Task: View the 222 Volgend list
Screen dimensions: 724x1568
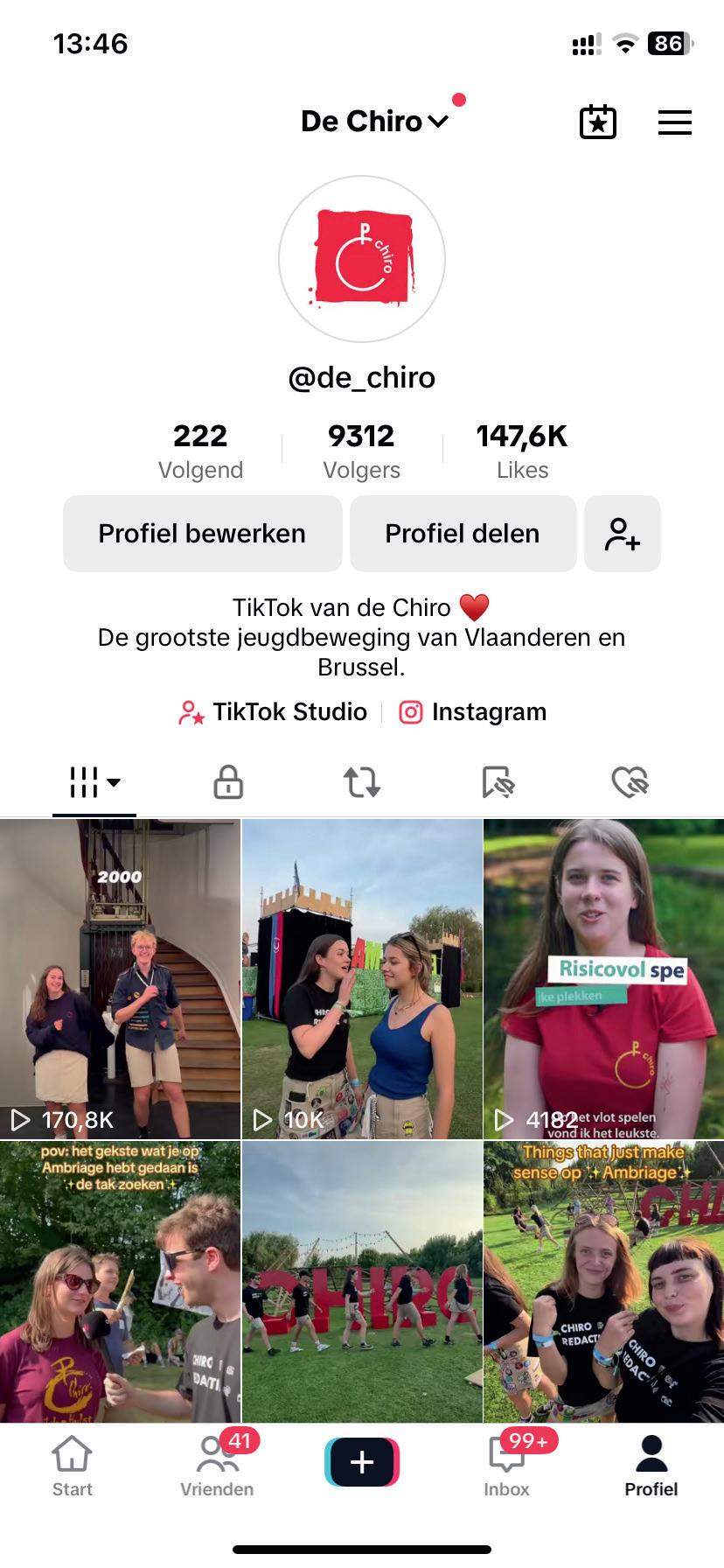Action: (x=200, y=451)
